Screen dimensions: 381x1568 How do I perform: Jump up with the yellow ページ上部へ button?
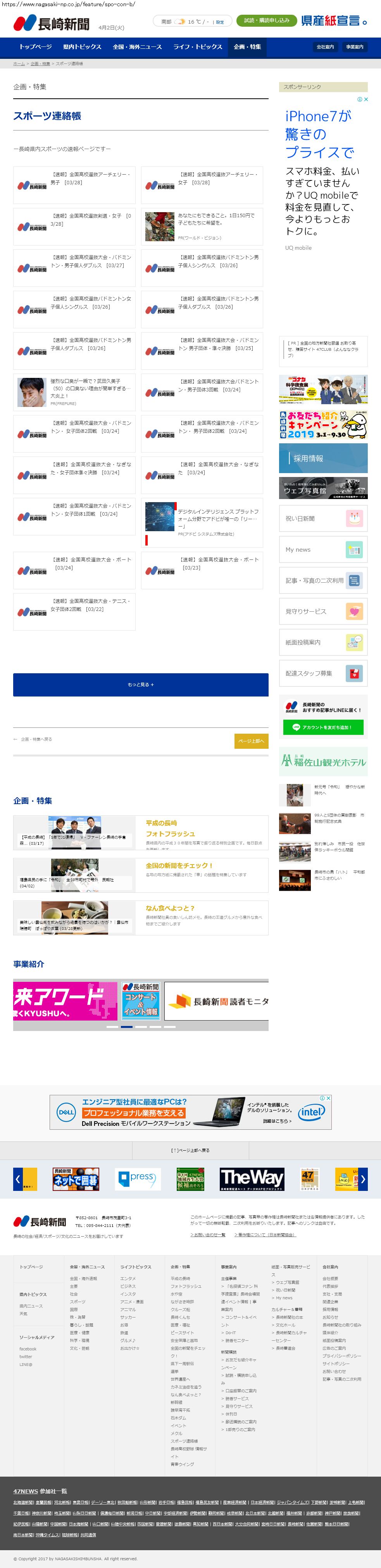click(x=251, y=741)
